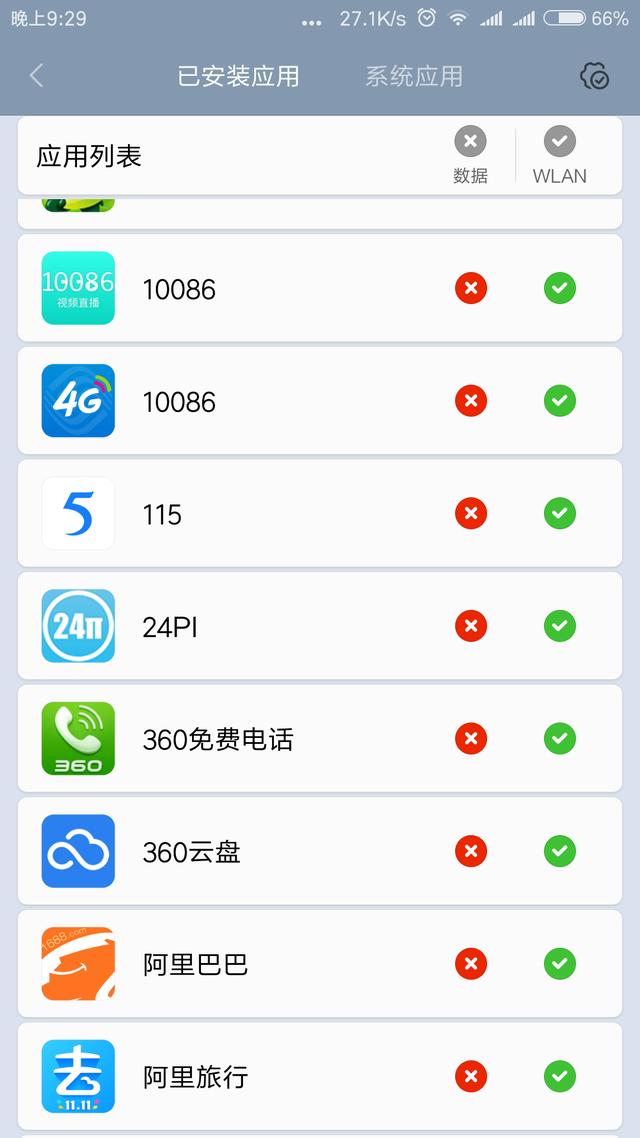Enable mobile data for 阿里巴巴
The width and height of the screenshot is (640, 1138).
point(470,964)
